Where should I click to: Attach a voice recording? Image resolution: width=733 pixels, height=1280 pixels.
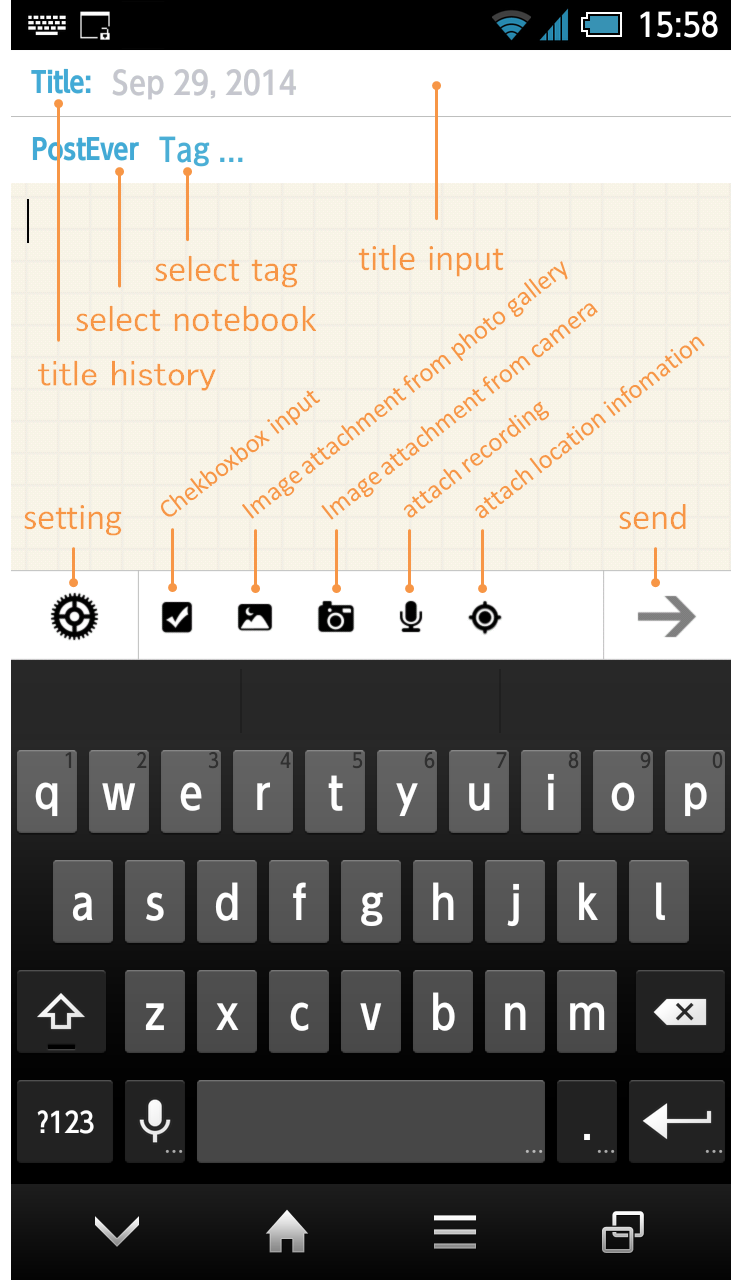[x=410, y=617]
